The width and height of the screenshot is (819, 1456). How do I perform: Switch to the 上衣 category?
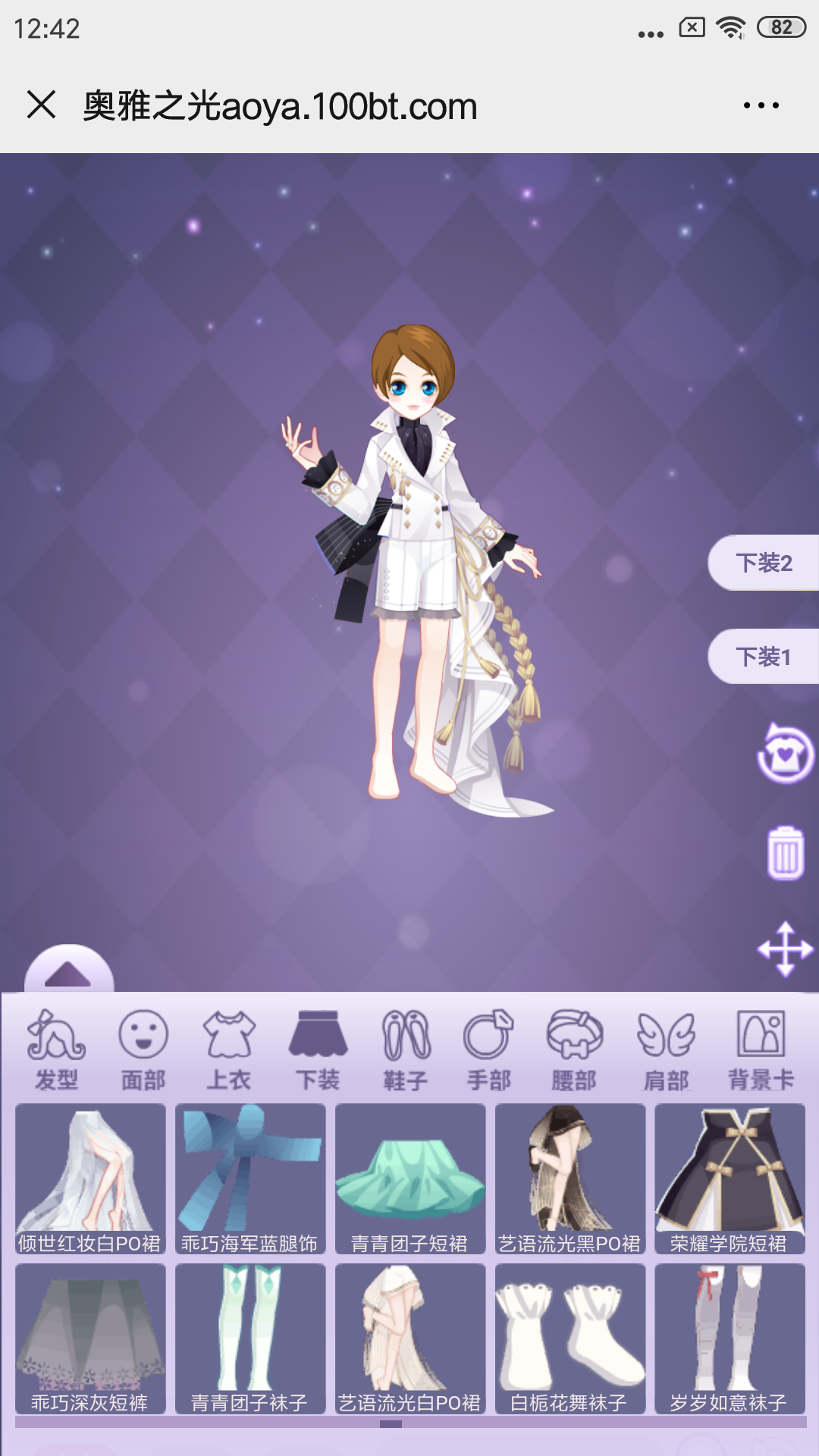(x=229, y=1050)
